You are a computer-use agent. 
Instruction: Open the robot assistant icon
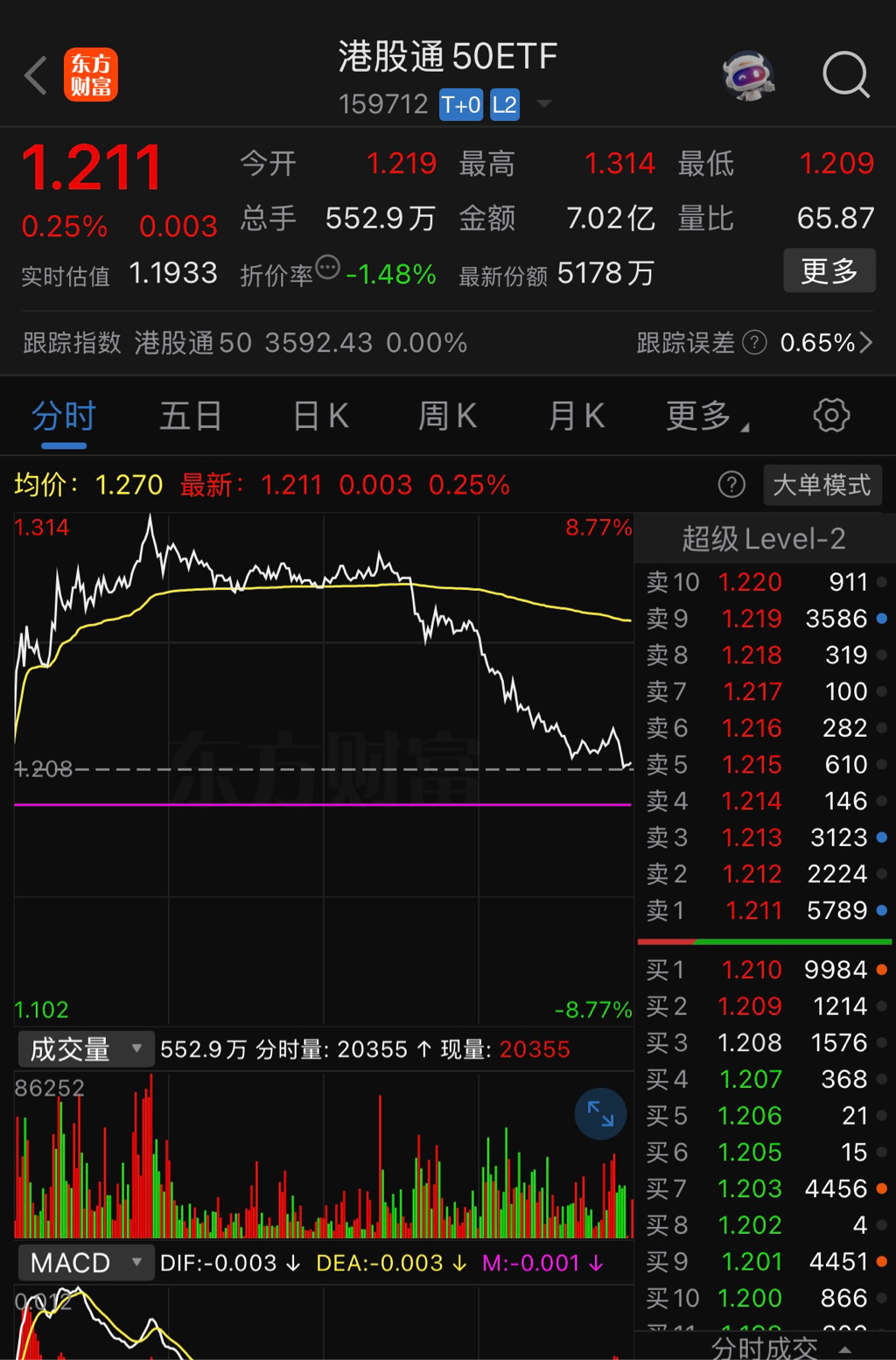pos(748,75)
